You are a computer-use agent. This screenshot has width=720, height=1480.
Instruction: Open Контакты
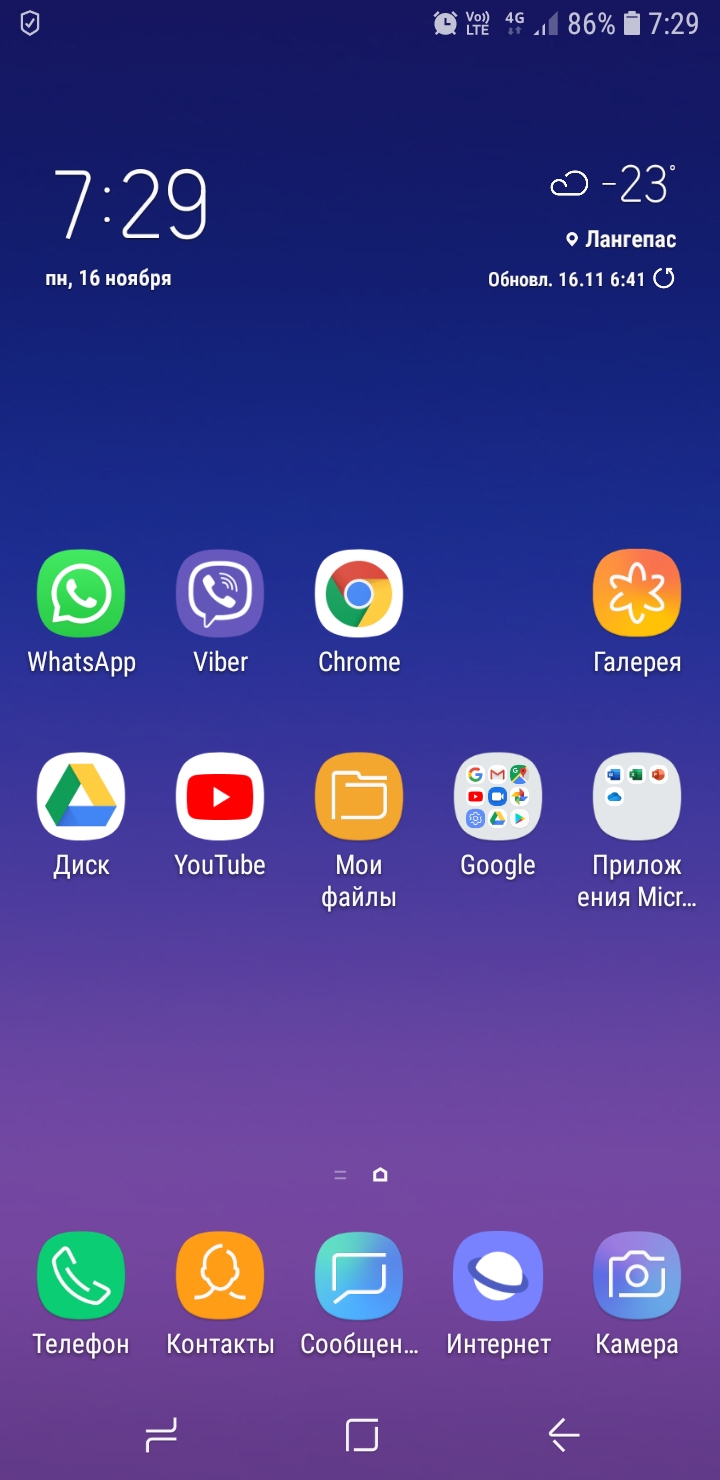coord(220,1276)
